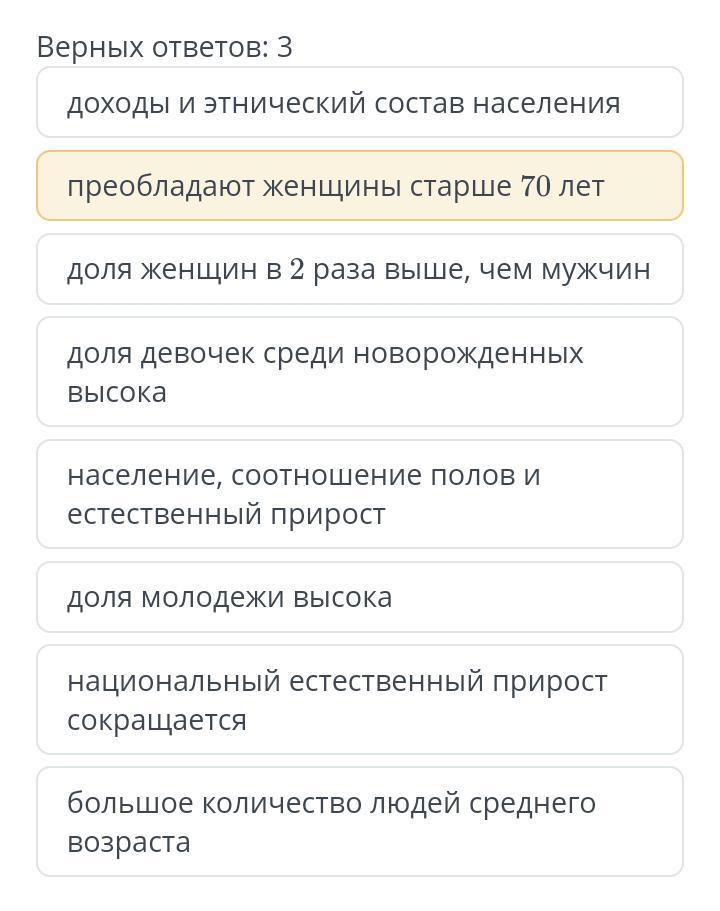This screenshot has height=911, width=720.
Task: Deselect 'преобладают женщины старше 70 лет'
Action: (360, 185)
